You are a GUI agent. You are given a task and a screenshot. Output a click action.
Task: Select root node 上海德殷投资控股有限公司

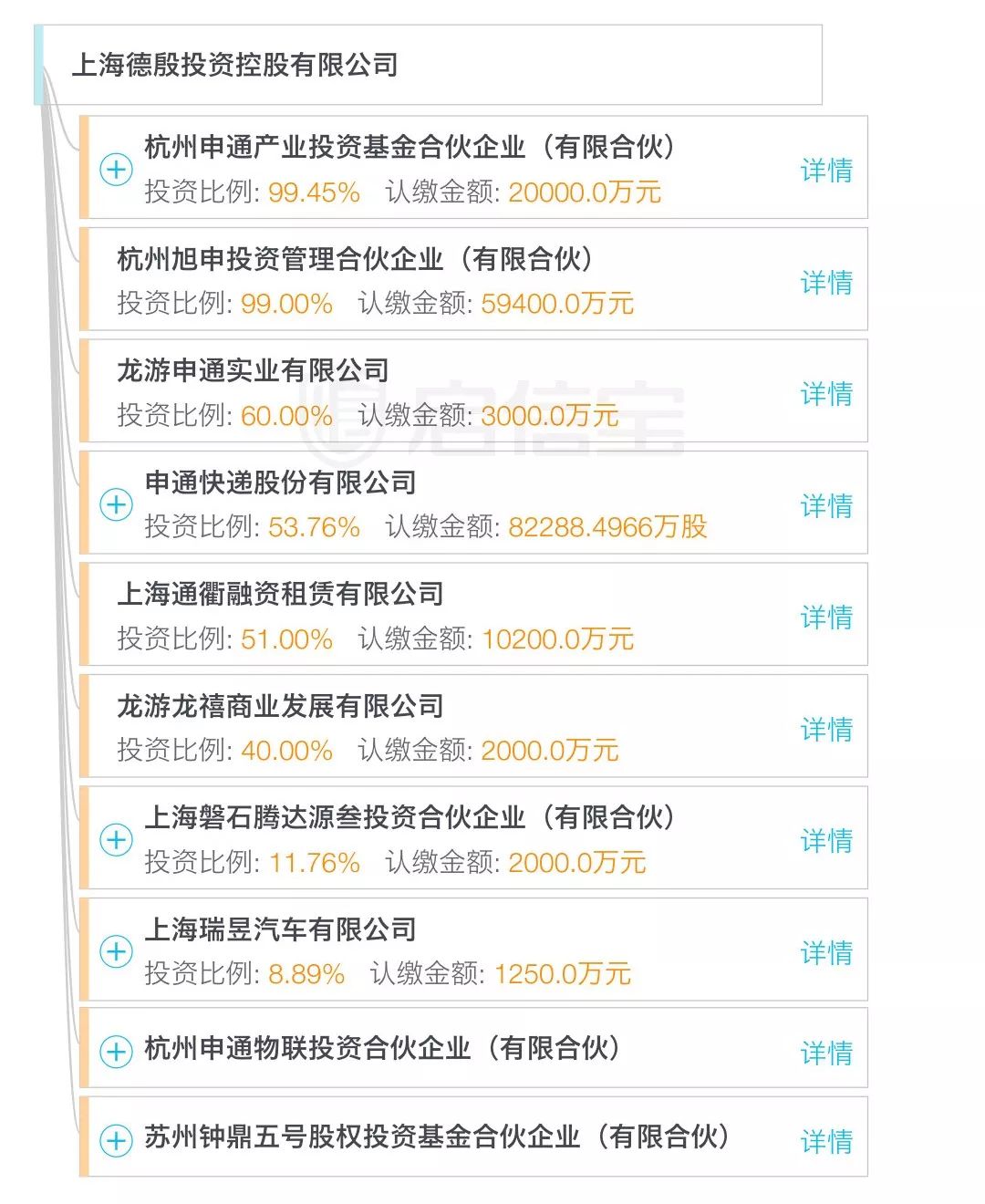[x=235, y=66]
